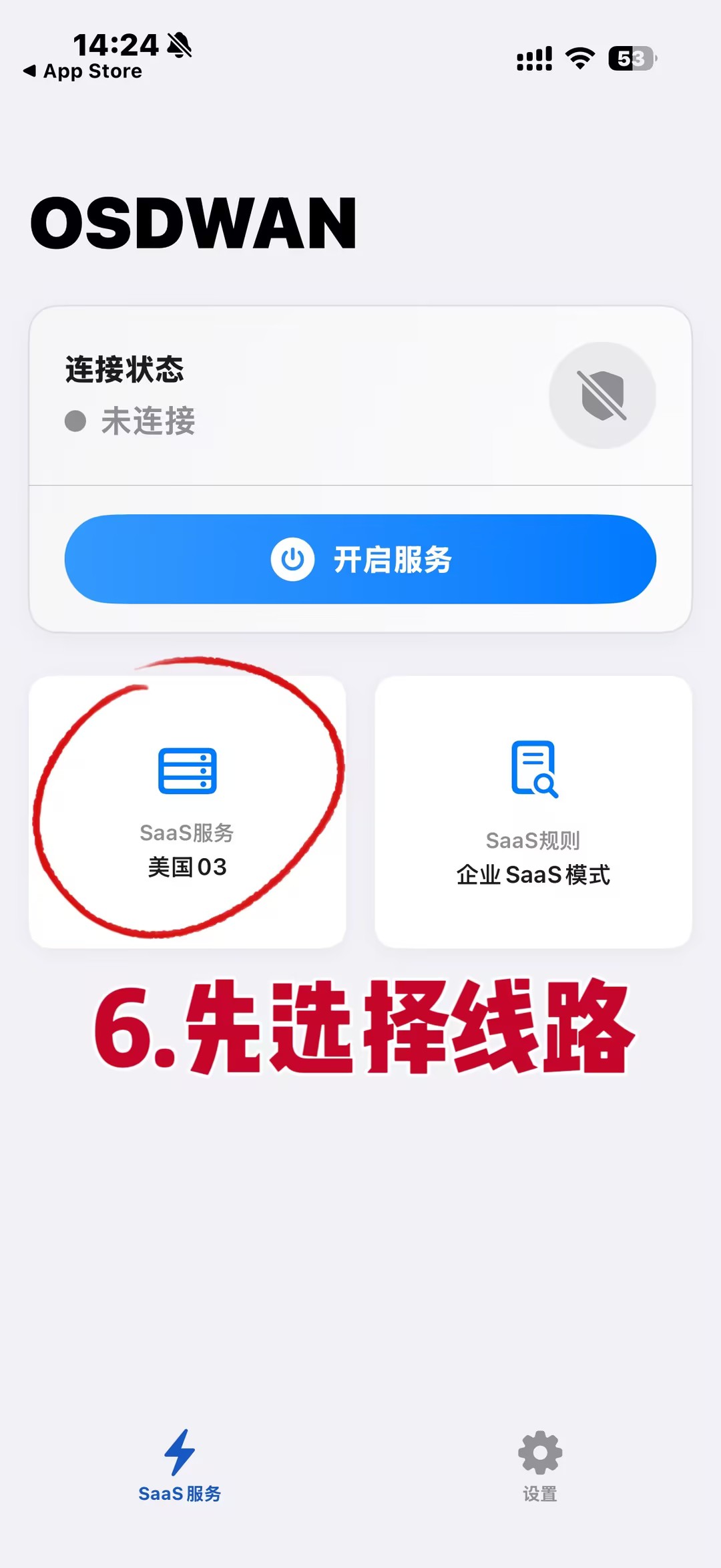Open the SaaS规则 企业SaaS模式 card
Viewport: 721px width, 1568px height.
(533, 811)
